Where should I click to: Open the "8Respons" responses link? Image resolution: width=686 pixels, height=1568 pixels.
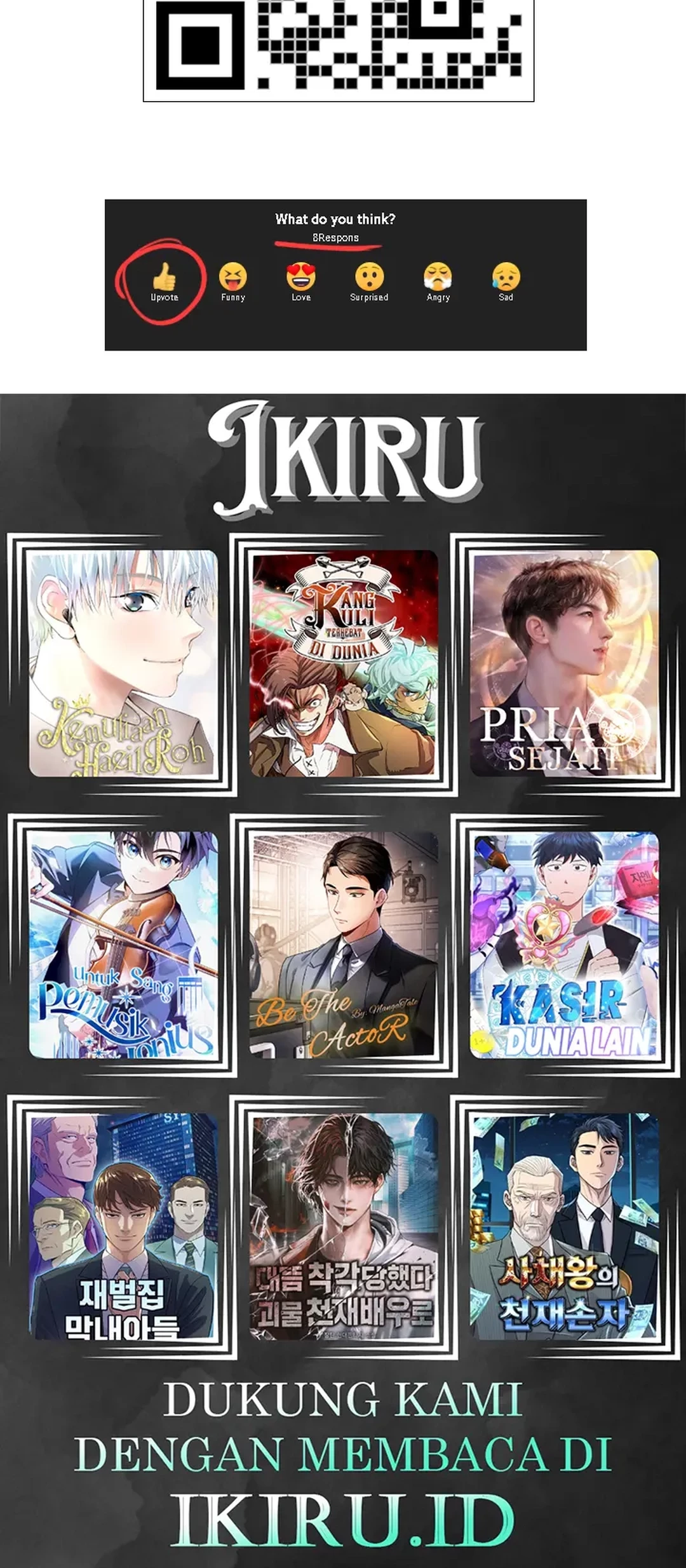tap(335, 236)
